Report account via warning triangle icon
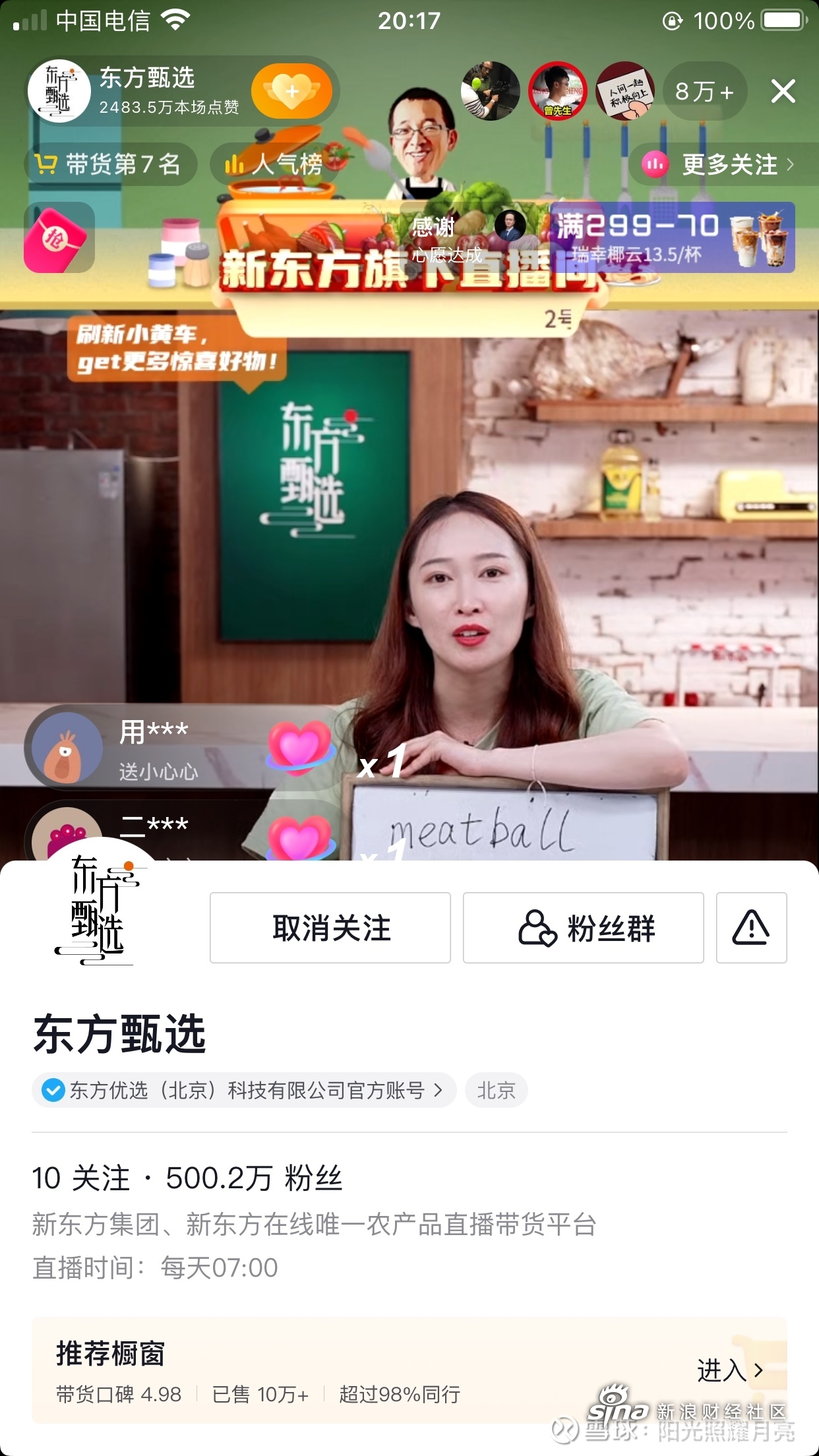Screen dimensions: 819x1456 point(751,928)
